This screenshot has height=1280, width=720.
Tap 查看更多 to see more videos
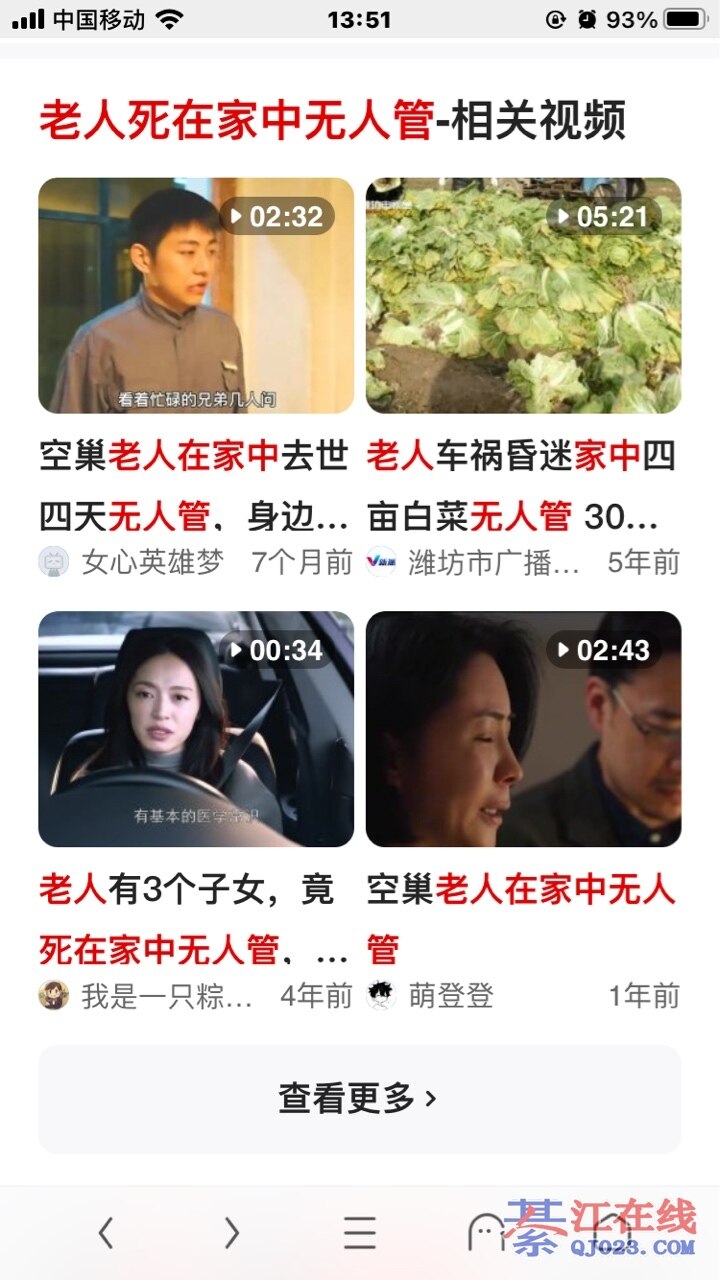click(x=359, y=1099)
